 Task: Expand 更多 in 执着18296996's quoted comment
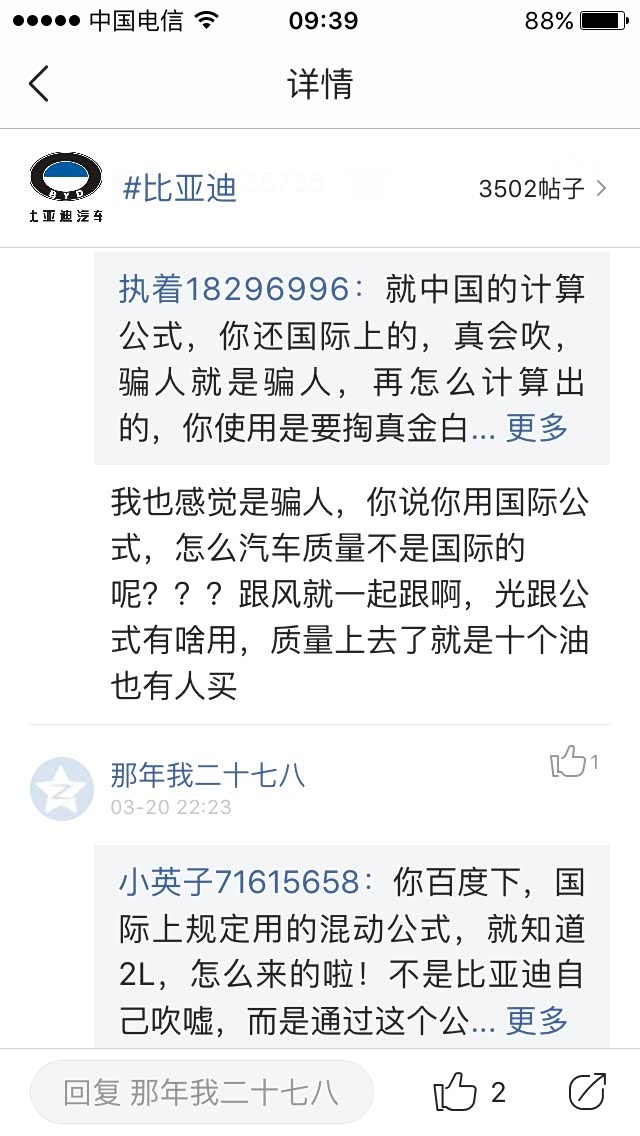click(x=537, y=428)
